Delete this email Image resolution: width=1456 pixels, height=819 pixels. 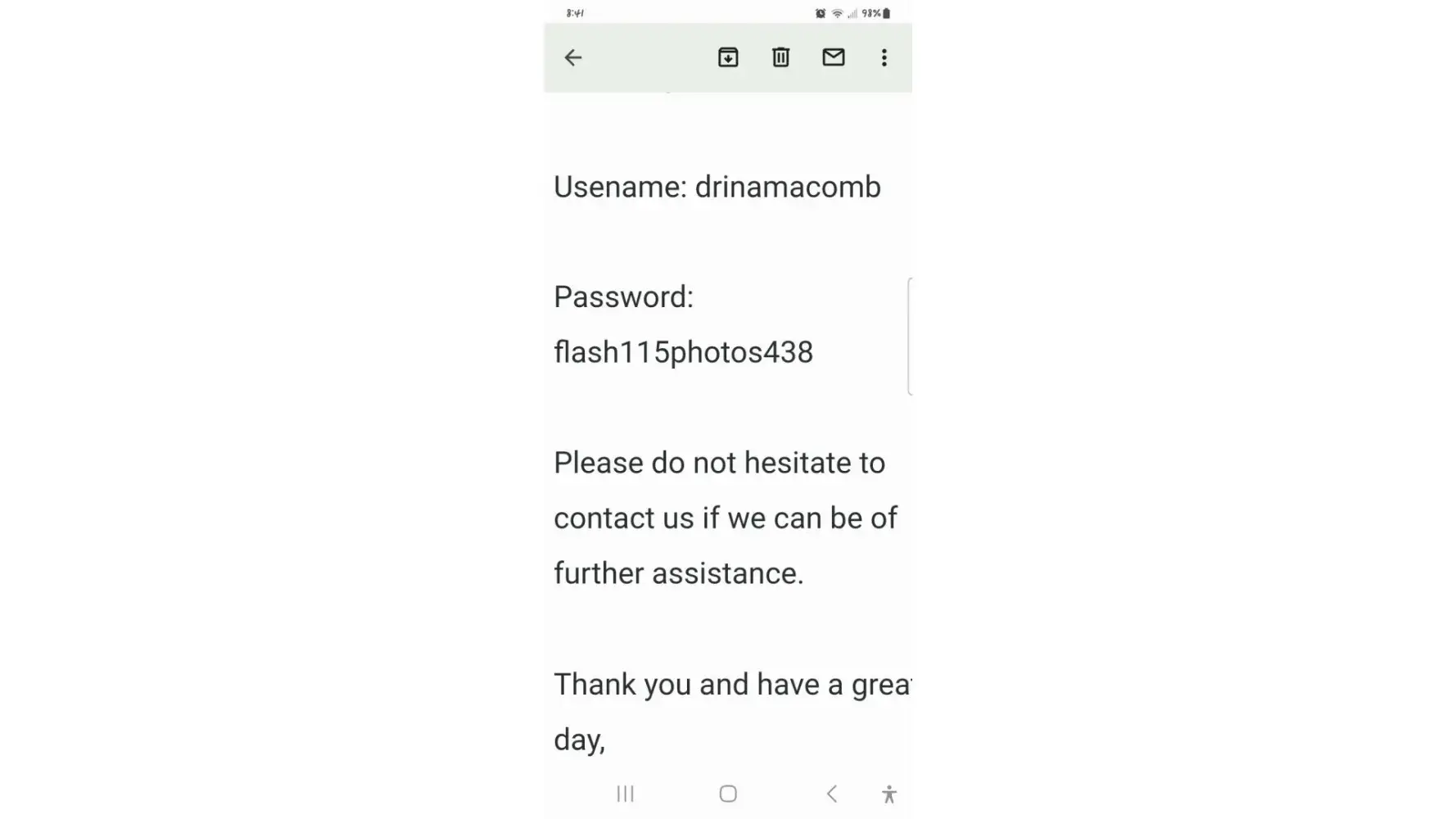[x=780, y=57]
